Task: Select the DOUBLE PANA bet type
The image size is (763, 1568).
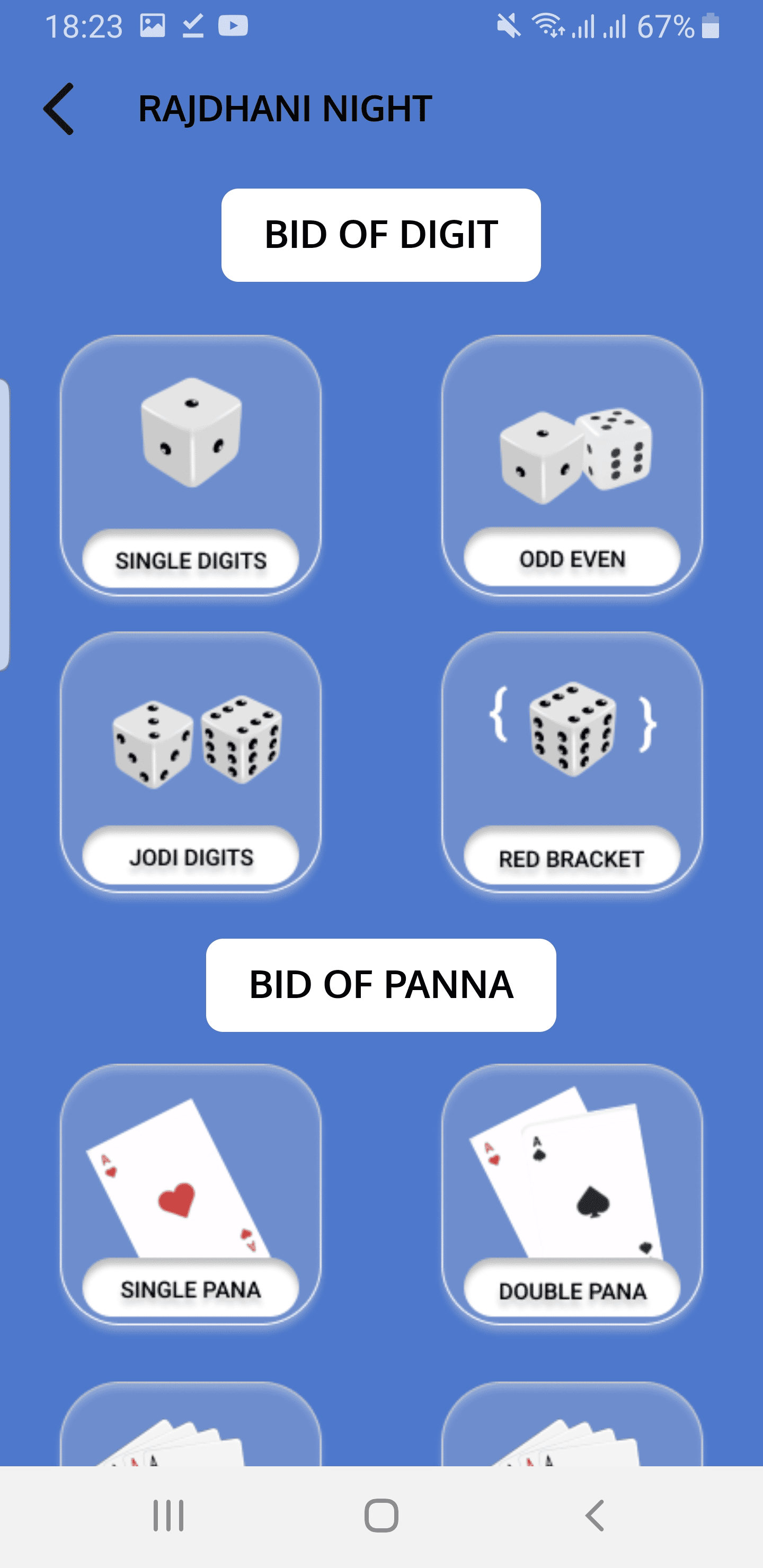Action: [572, 1291]
